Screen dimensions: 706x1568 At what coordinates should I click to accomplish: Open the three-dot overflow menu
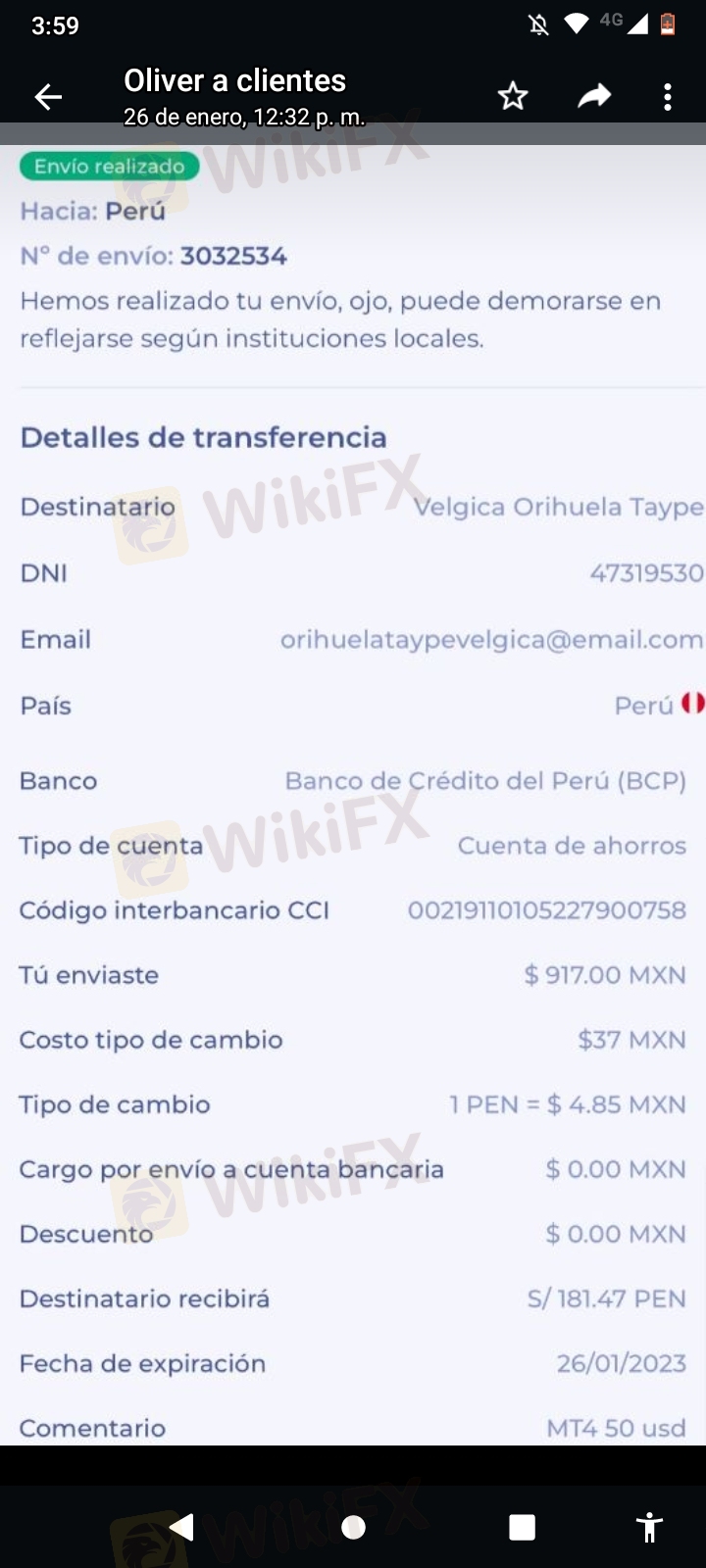click(x=668, y=96)
